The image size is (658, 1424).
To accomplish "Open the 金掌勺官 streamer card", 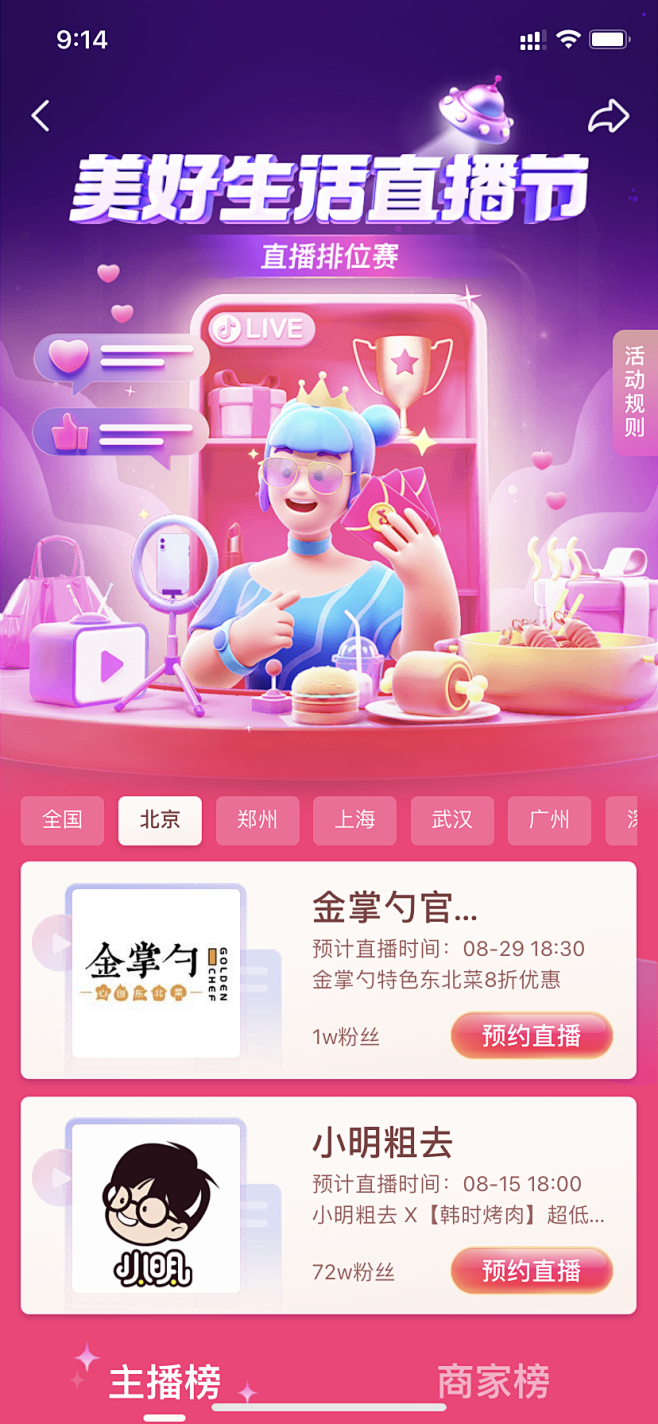I will tap(328, 970).
